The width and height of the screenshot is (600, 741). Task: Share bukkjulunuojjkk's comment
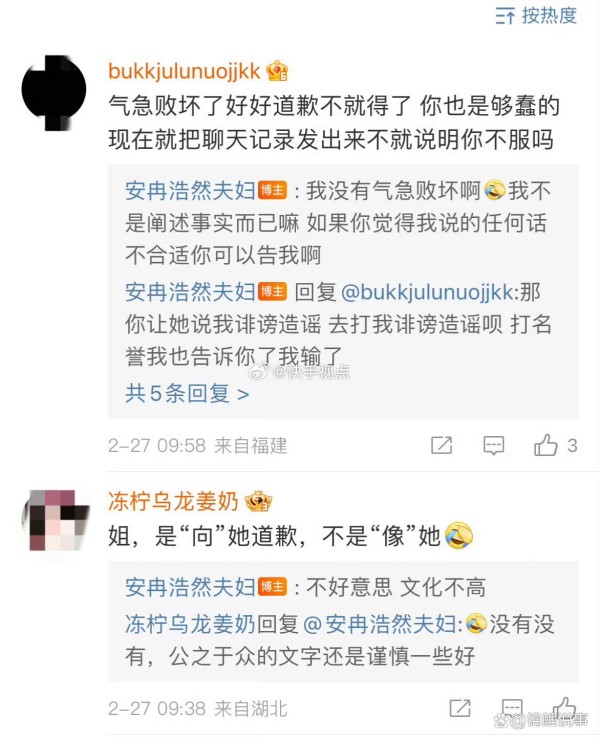441,446
